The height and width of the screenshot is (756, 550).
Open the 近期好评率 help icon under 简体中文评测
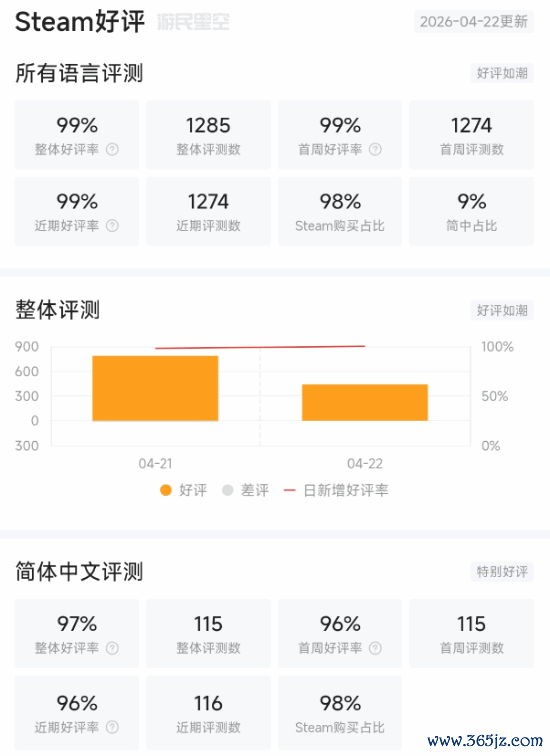pyautogui.click(x=112, y=727)
